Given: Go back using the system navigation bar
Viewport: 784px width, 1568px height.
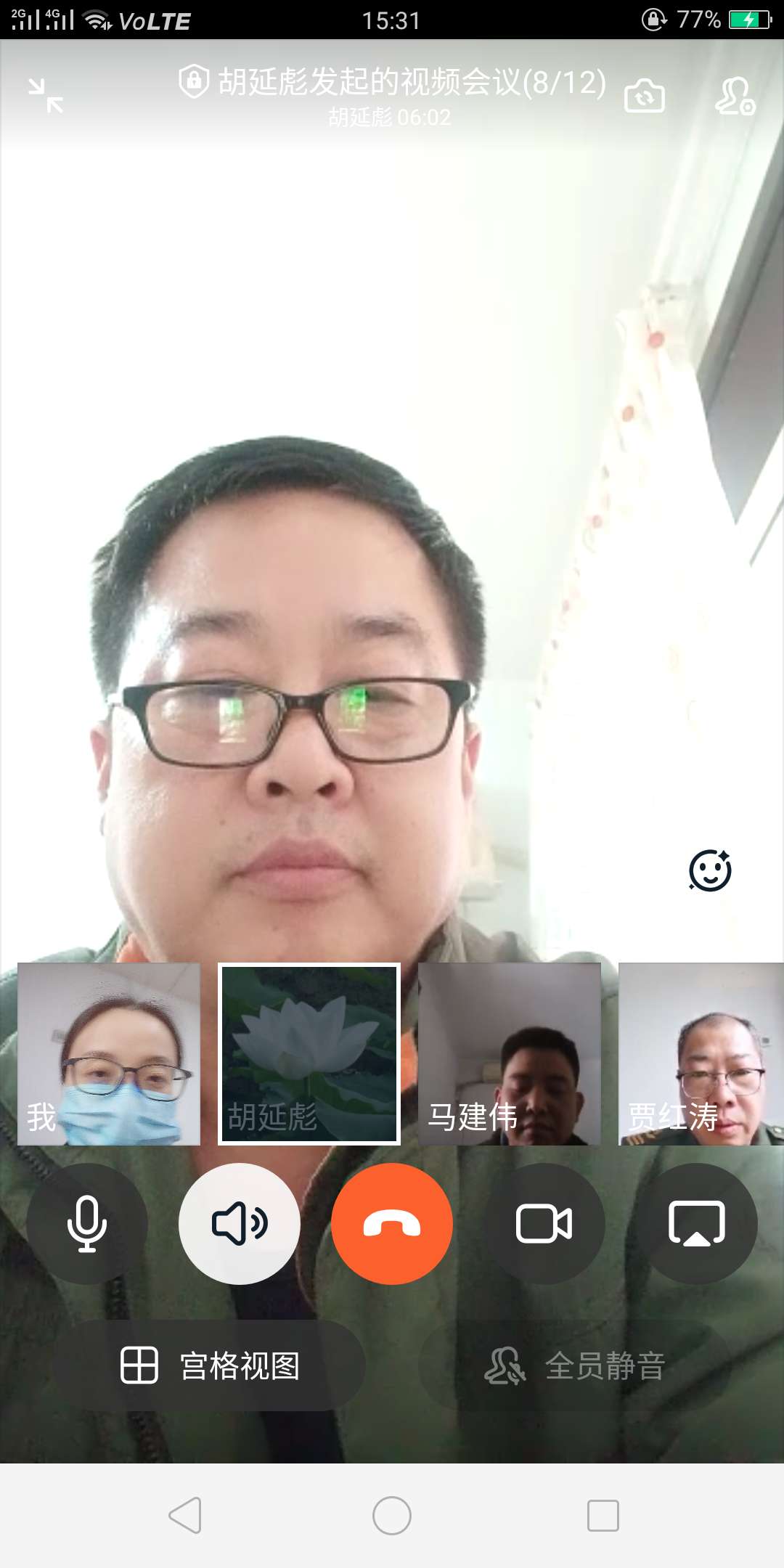Looking at the screenshot, I should click(x=185, y=1516).
